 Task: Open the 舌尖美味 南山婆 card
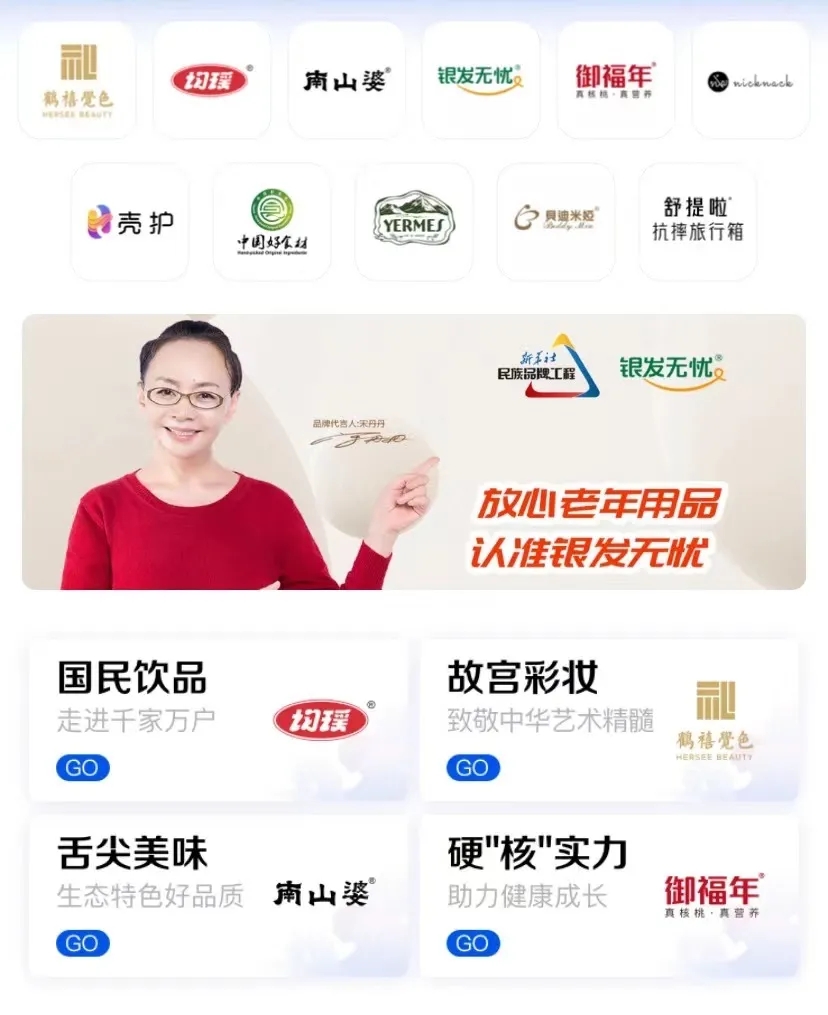click(x=218, y=896)
